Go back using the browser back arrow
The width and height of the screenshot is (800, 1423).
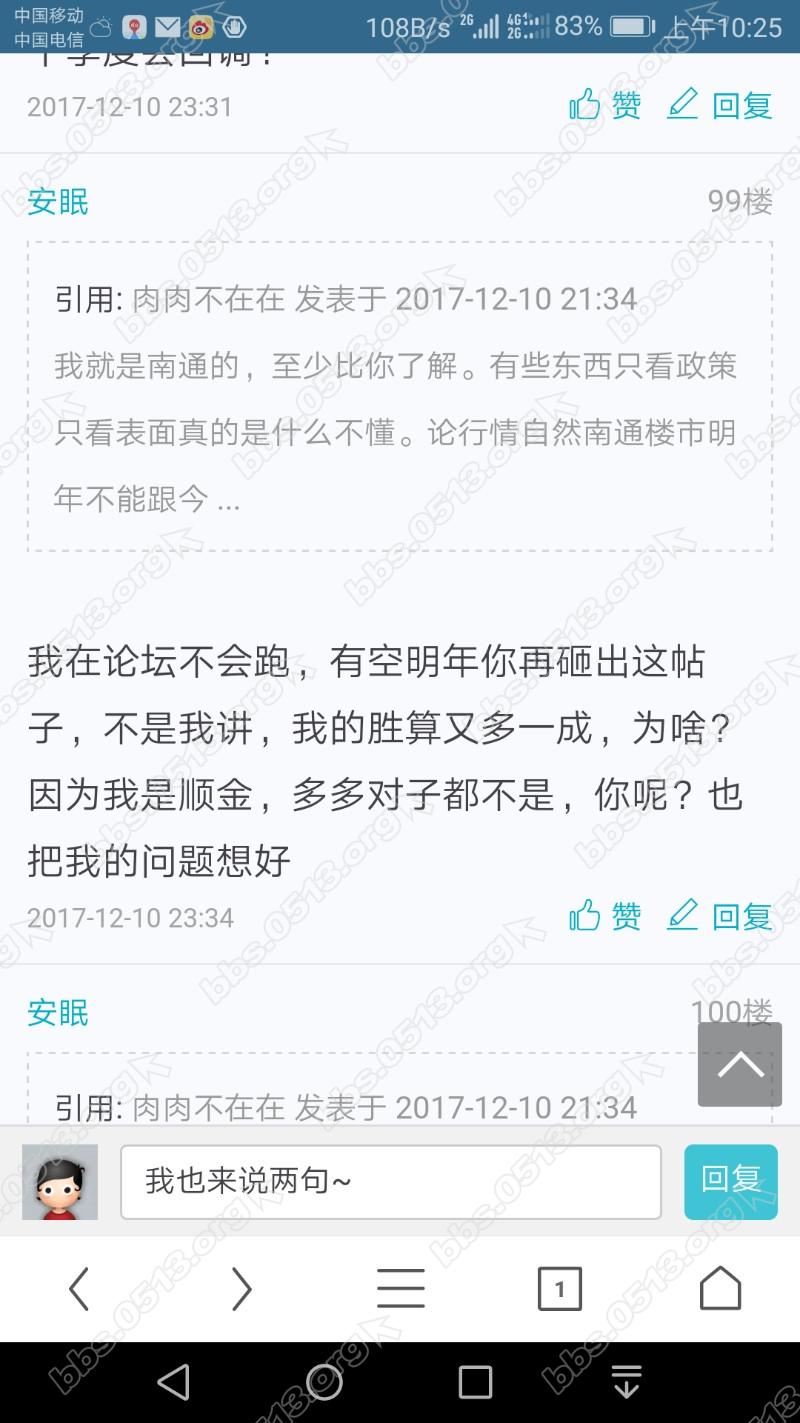[x=78, y=1289]
